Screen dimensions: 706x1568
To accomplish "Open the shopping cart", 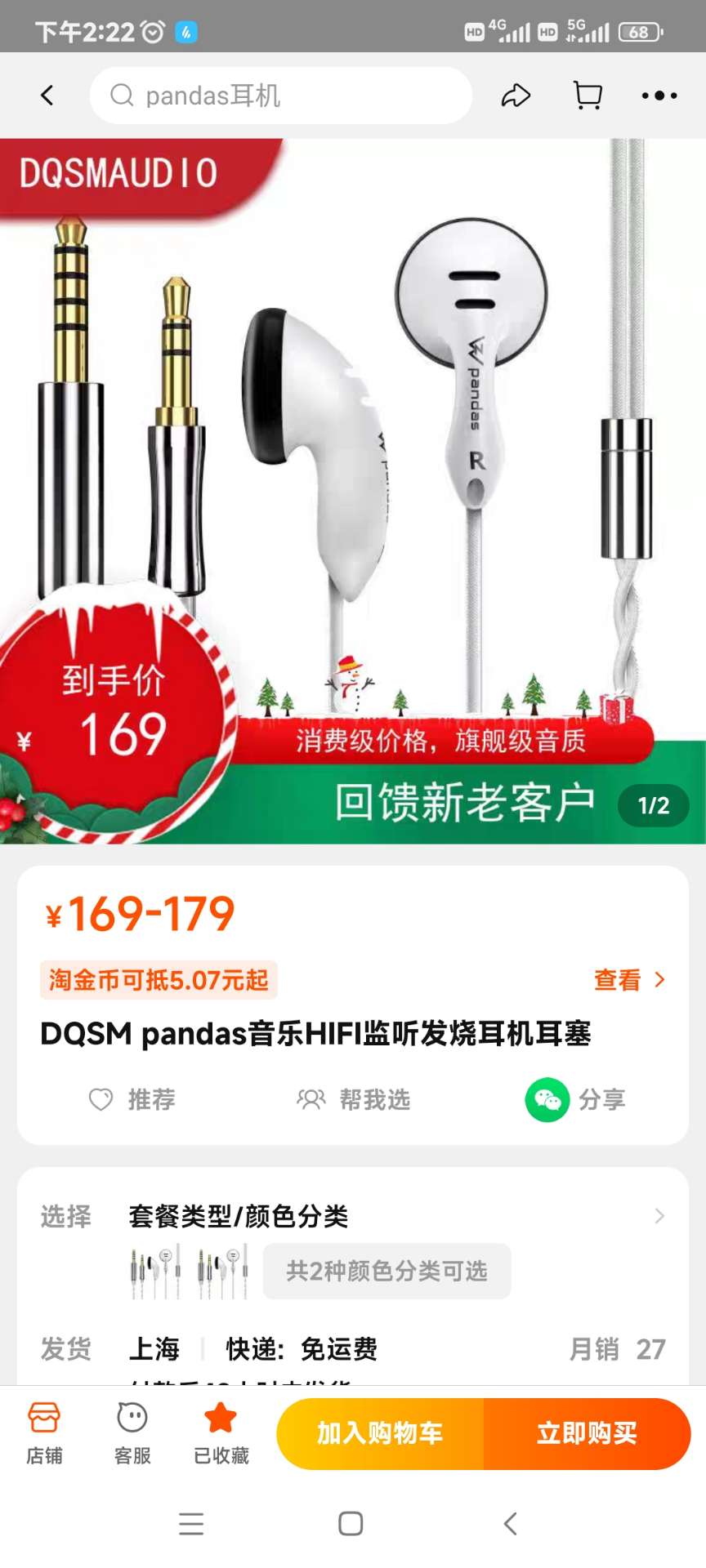I will point(588,96).
